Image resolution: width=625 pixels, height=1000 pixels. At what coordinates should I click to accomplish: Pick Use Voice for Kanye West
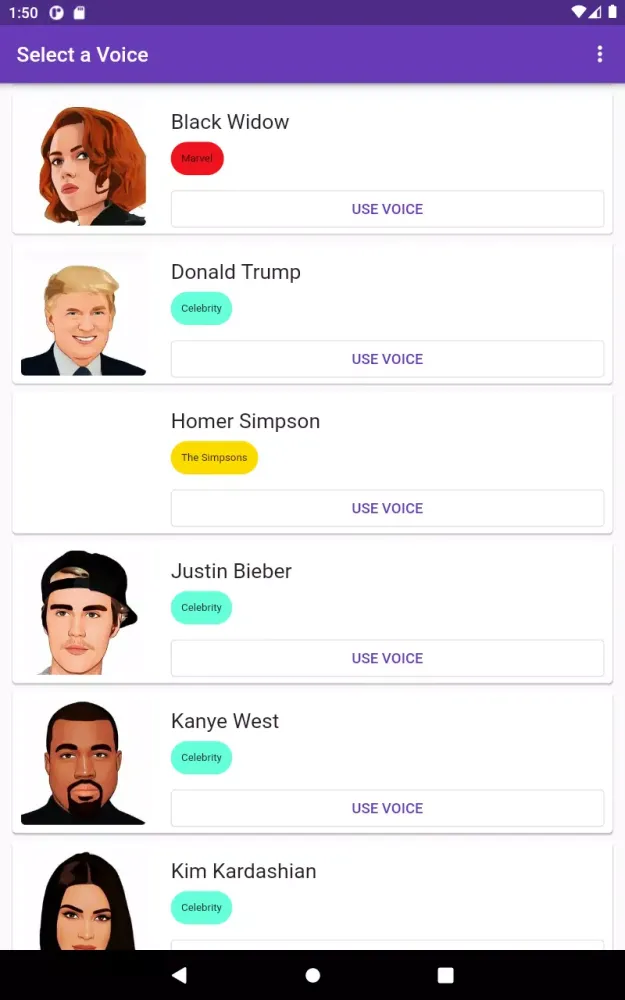[x=387, y=808]
